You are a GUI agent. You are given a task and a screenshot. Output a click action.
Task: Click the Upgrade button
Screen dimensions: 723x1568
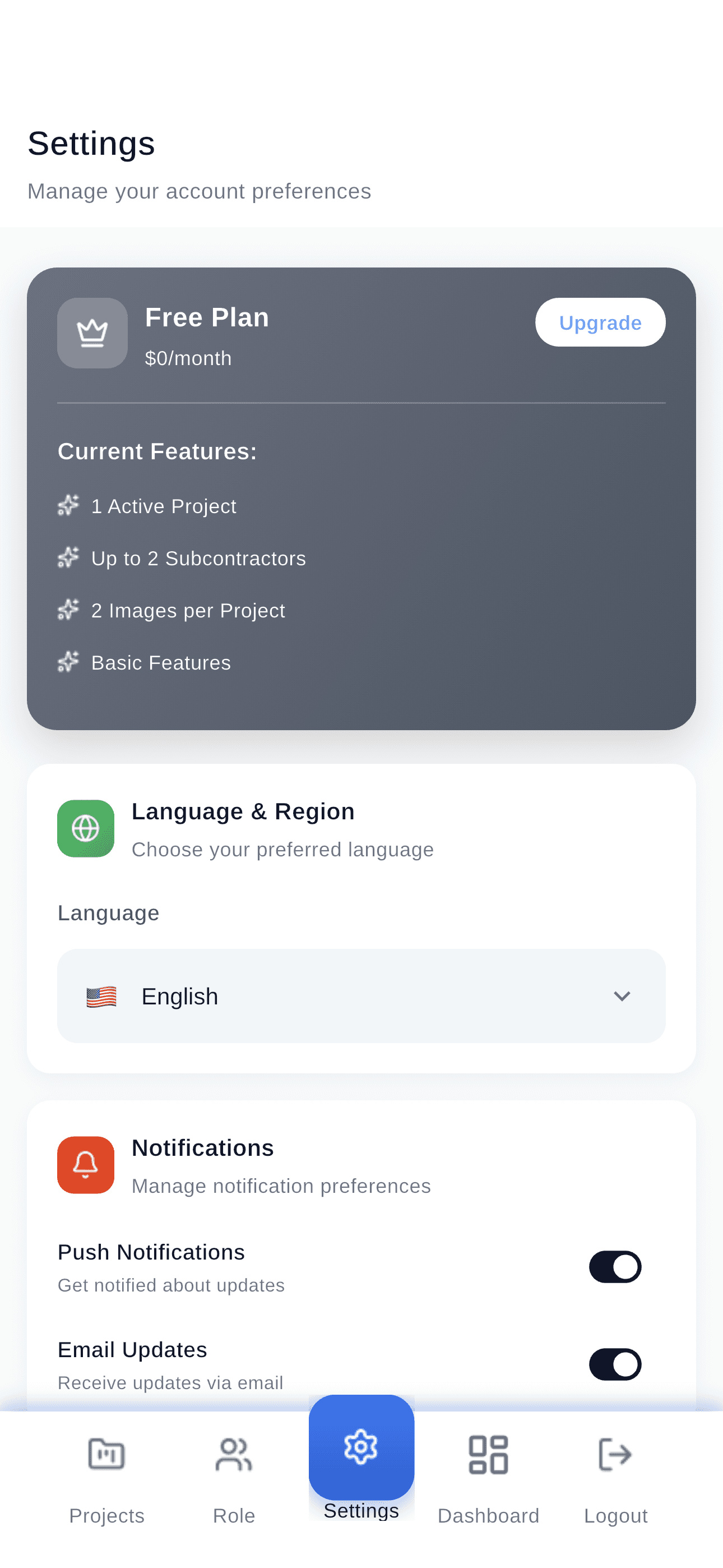pos(600,322)
